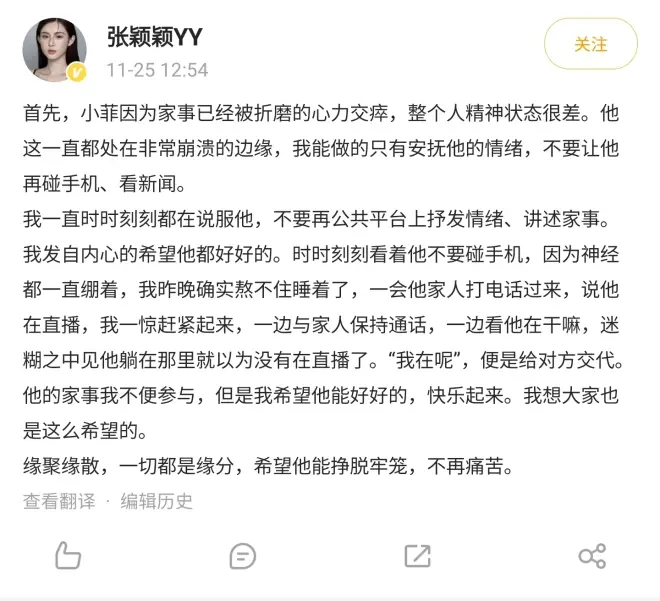Open the 张颖颖YY username link
This screenshot has height=601, width=660.
coord(155,37)
